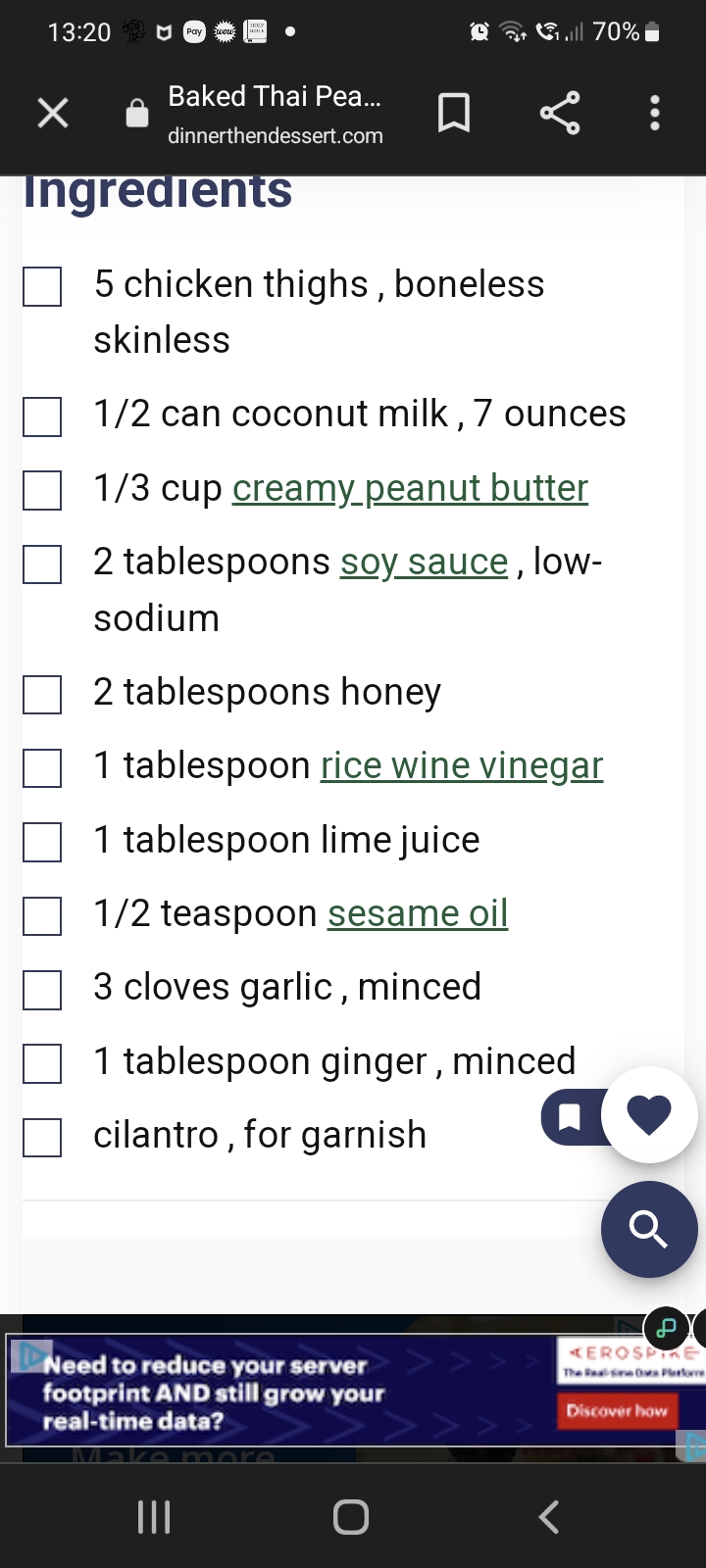Open the creamy peanut butter link
Screen dimensions: 706x1568
pos(410,488)
